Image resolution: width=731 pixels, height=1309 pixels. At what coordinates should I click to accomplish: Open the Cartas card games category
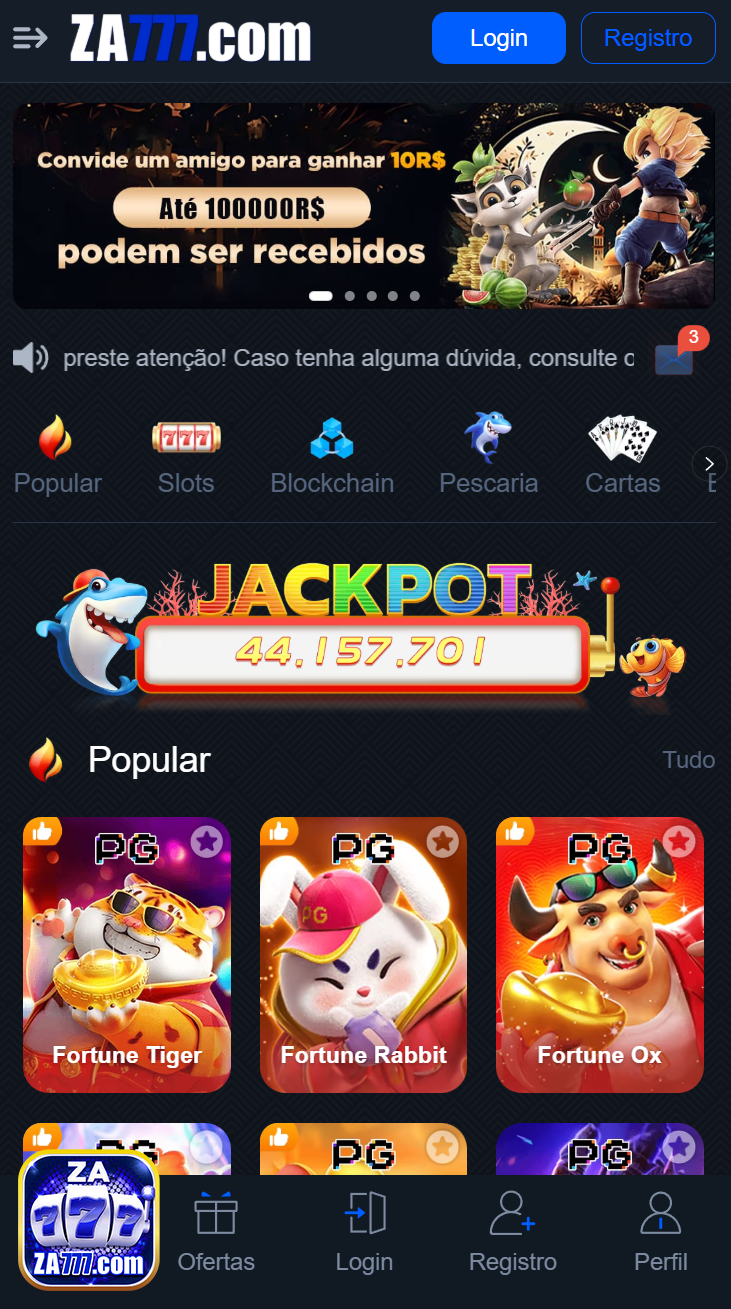622,437
